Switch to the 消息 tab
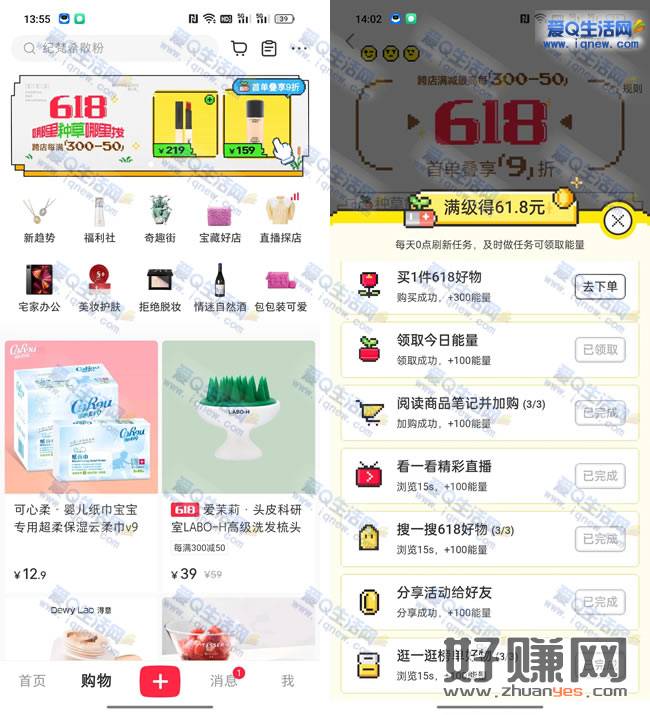 [x=224, y=681]
